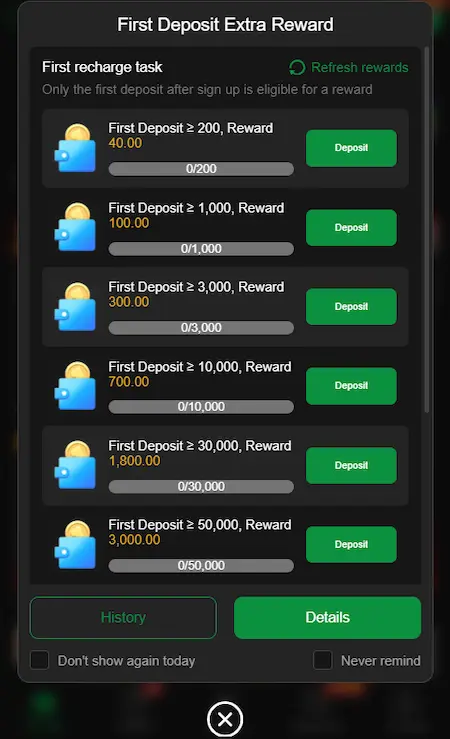Tap Refresh rewards link

[349, 67]
